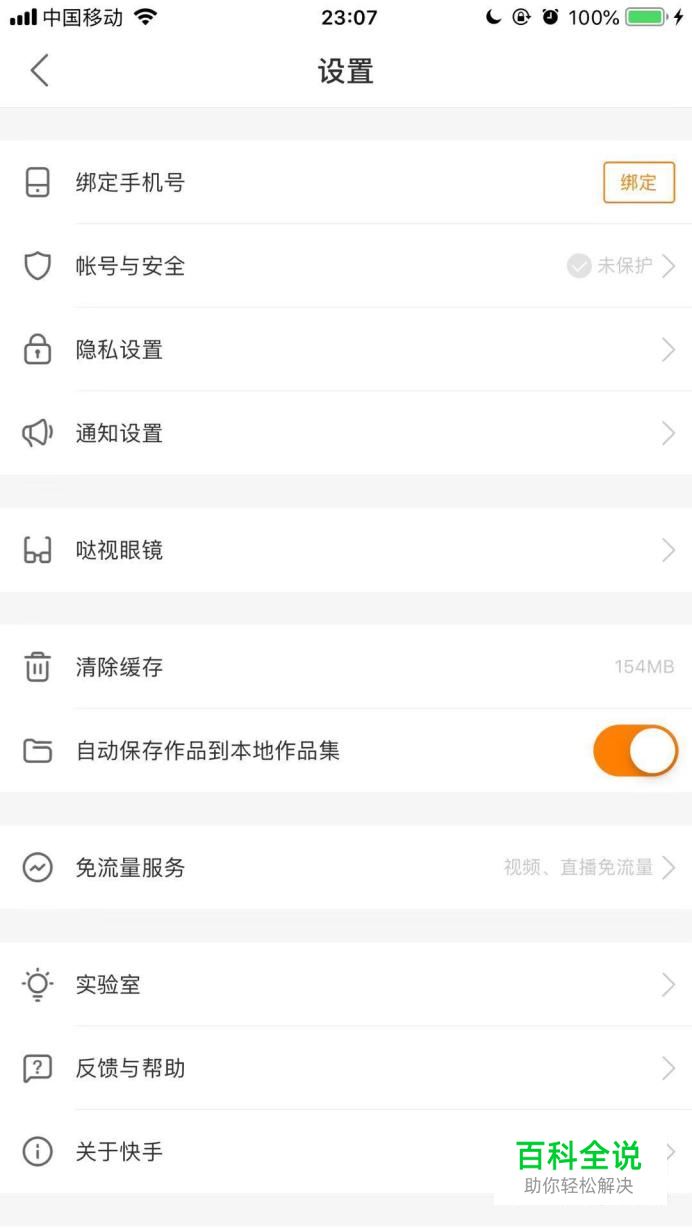Viewport: 692px width, 1230px height.
Task: Open 隐私设置
Action: point(346,350)
